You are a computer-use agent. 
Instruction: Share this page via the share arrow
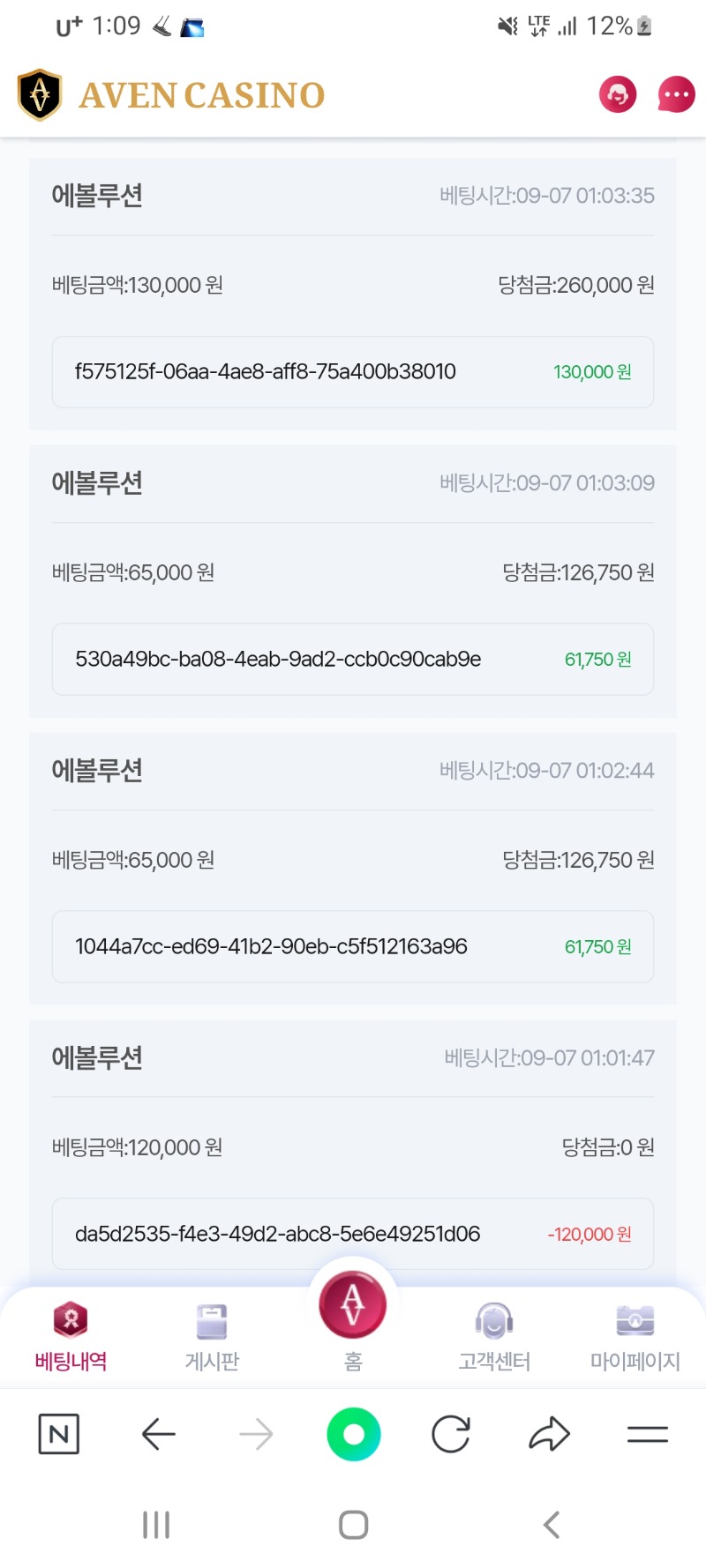(x=549, y=1434)
